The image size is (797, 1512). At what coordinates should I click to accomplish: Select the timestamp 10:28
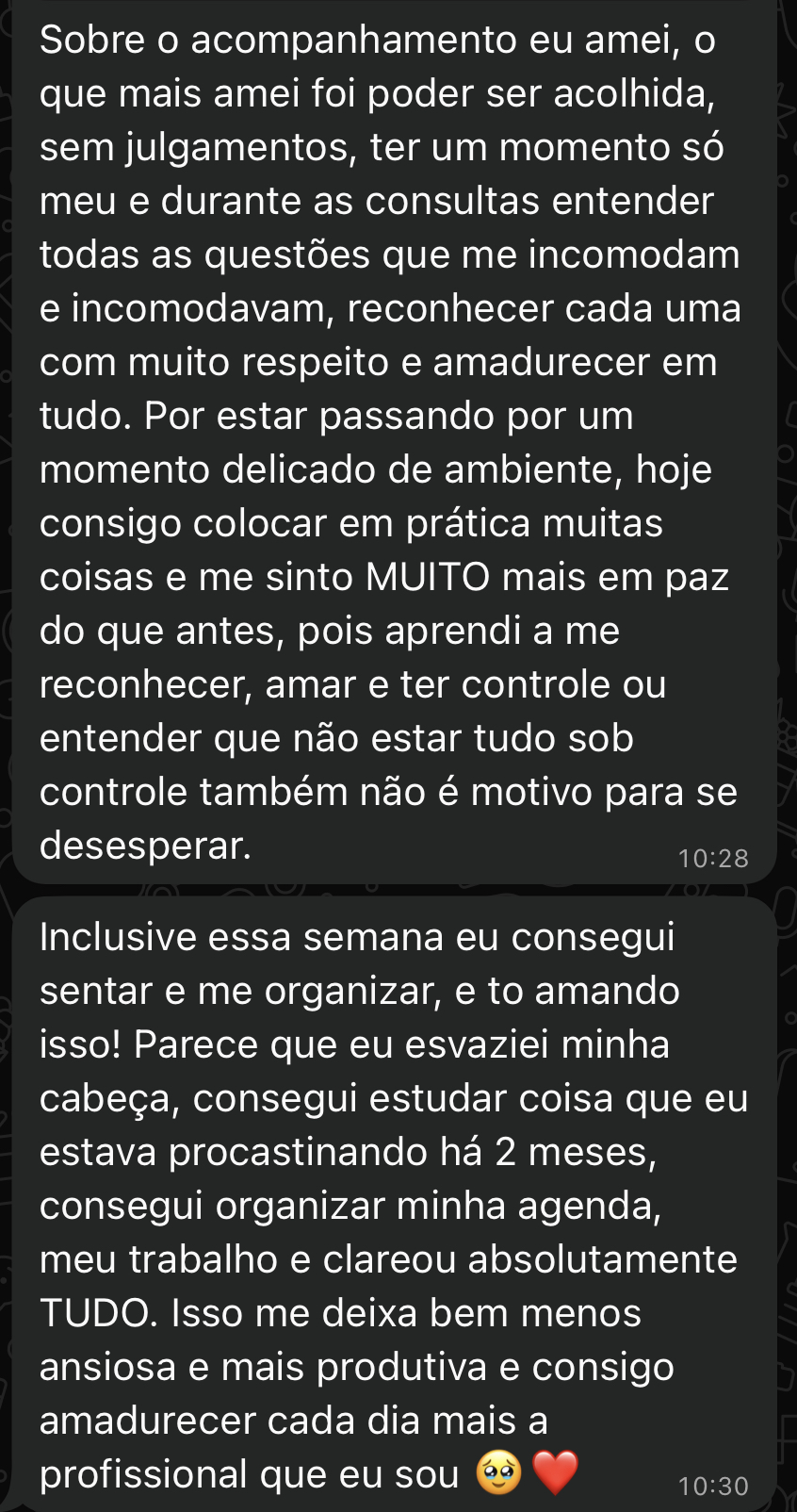(x=712, y=858)
